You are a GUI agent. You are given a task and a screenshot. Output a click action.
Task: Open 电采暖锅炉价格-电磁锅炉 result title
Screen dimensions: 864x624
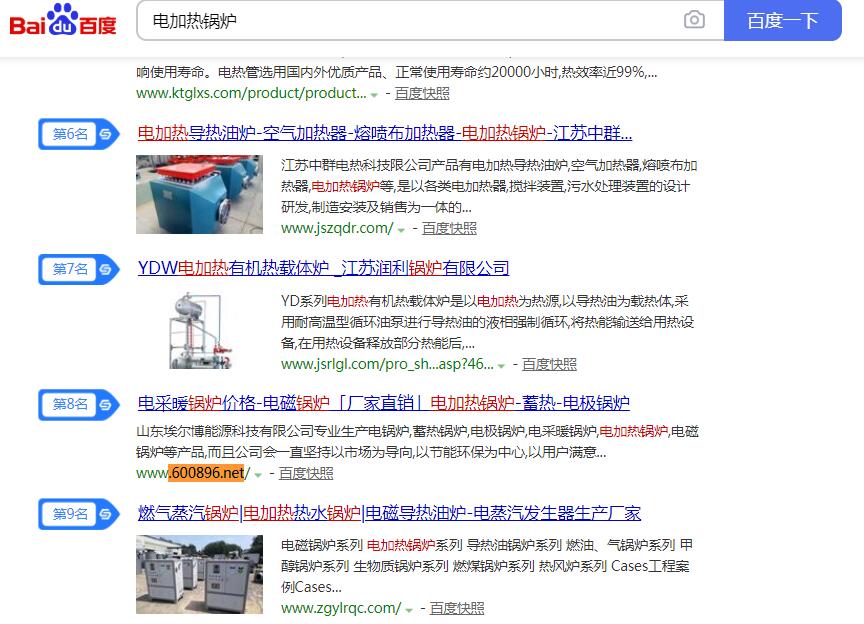[x=383, y=403]
